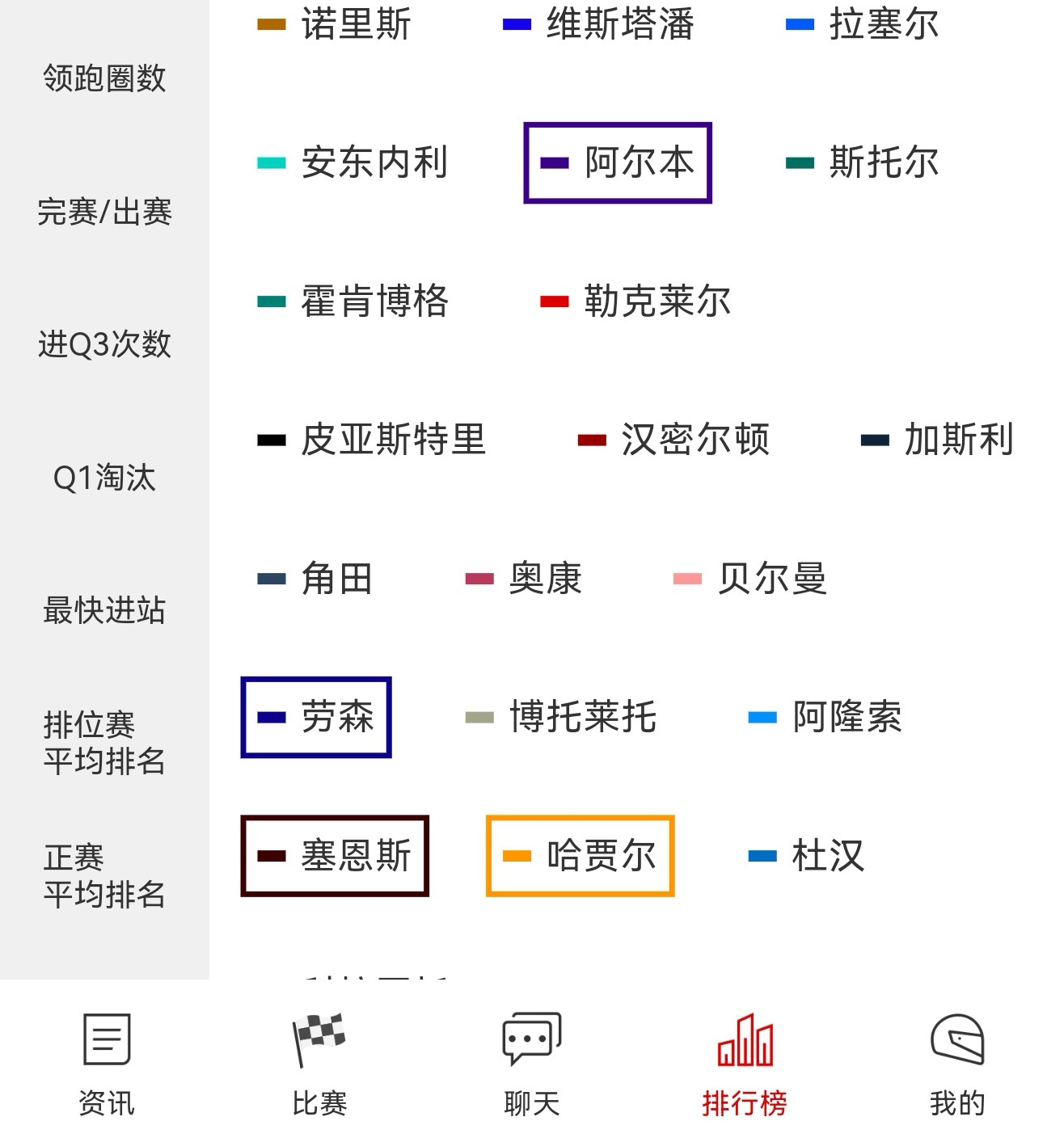Toggle the 塞恩斯 legend item
The height and width of the screenshot is (1138, 1064).
click(335, 856)
